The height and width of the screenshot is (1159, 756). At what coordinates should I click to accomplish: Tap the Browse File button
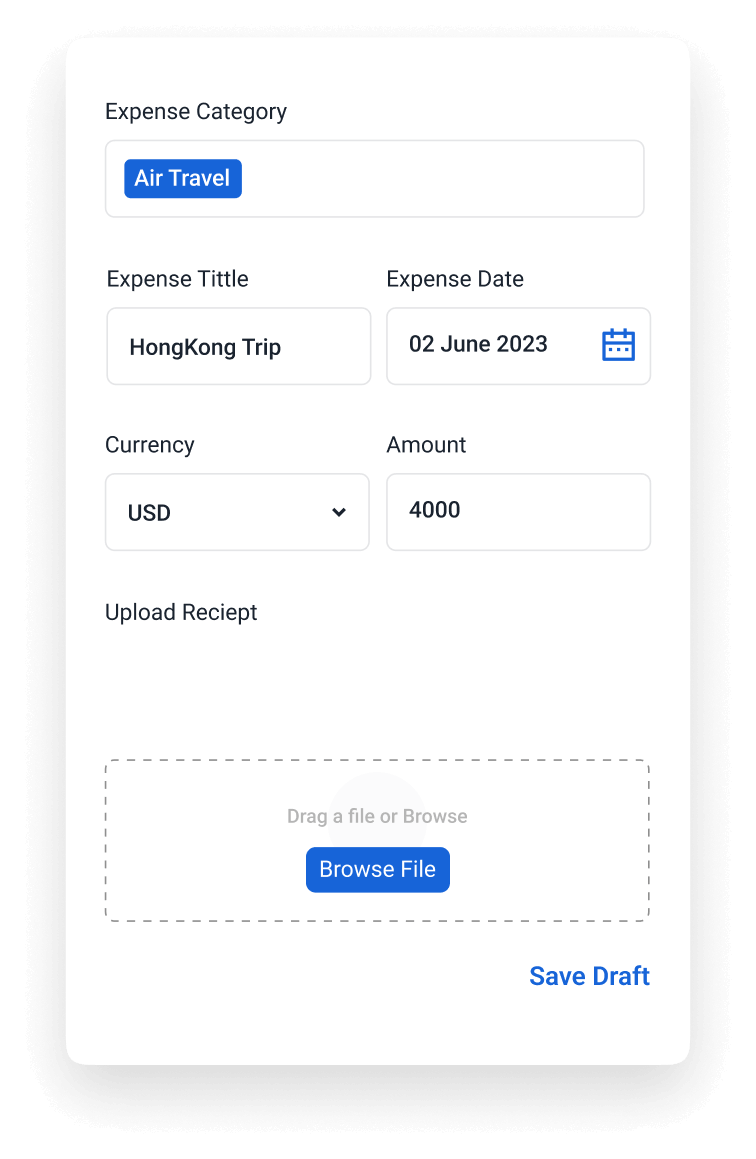pyautogui.click(x=377, y=869)
